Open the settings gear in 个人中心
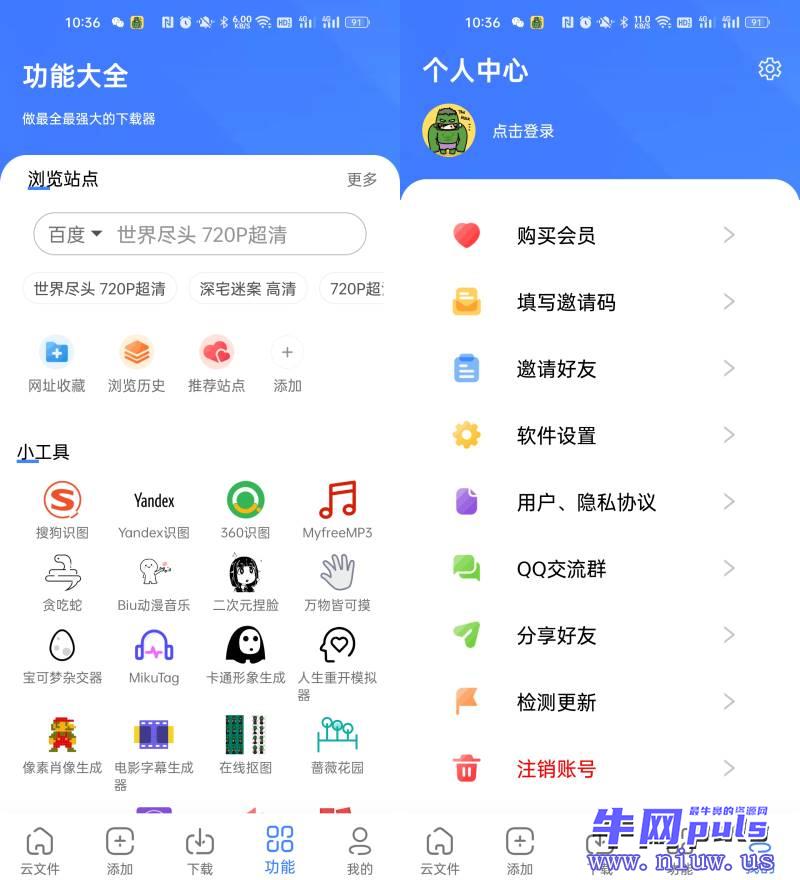Screen dimensions: 800x880 [x=769, y=69]
